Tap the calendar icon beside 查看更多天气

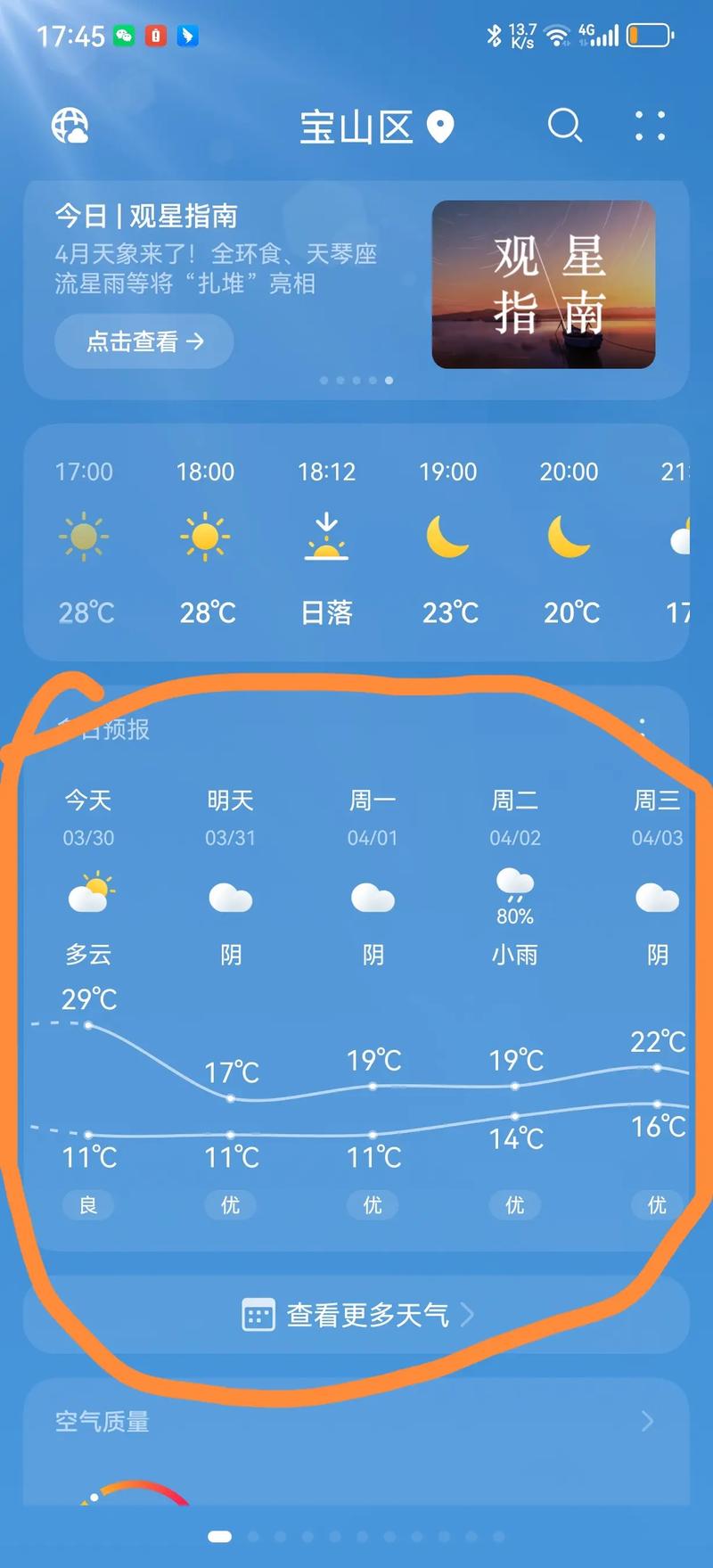point(258,1315)
